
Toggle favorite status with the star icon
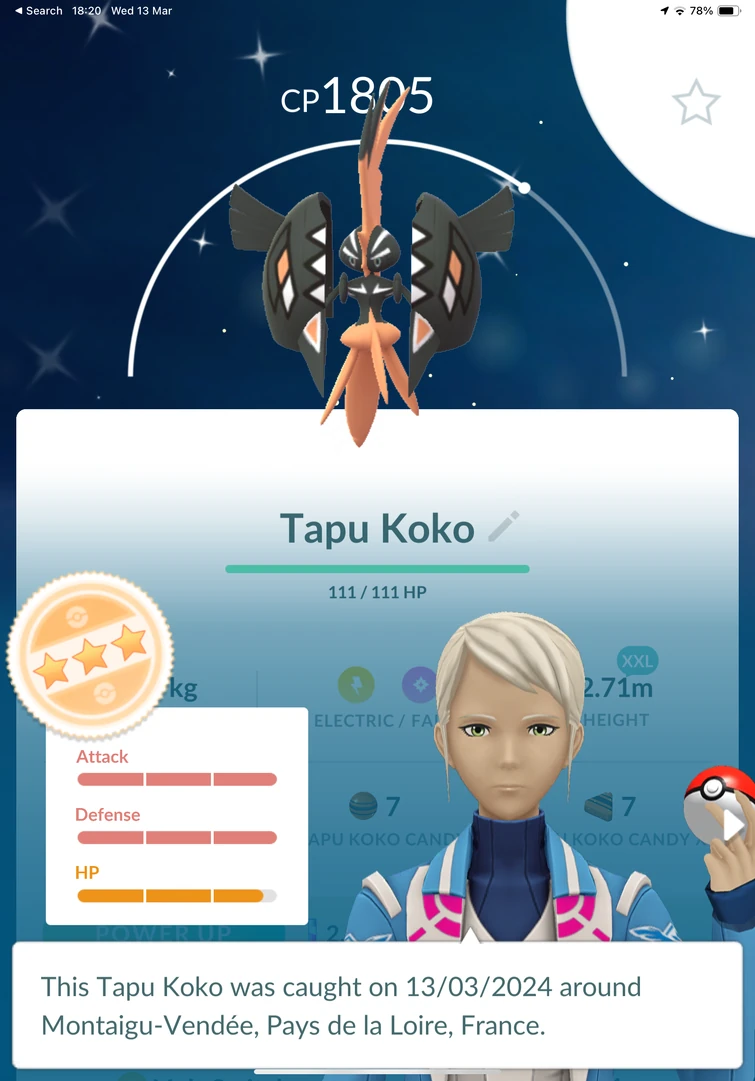[697, 101]
